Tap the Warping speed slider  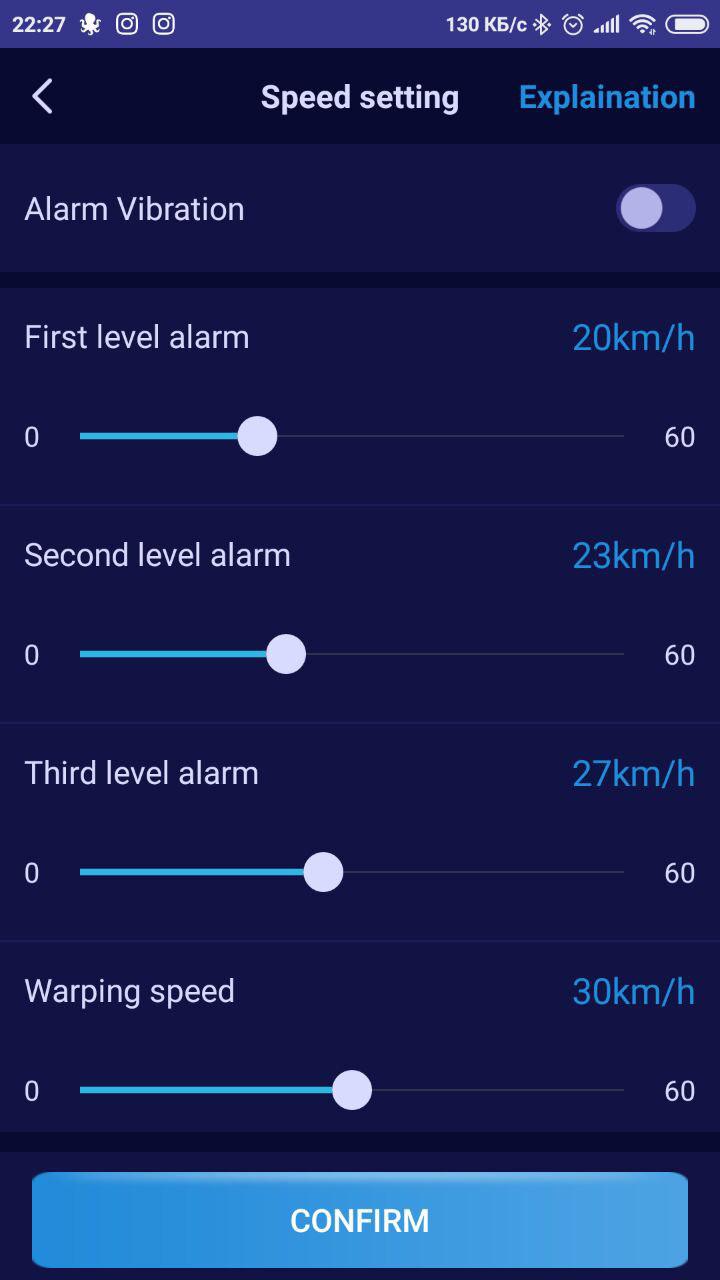pos(352,1090)
